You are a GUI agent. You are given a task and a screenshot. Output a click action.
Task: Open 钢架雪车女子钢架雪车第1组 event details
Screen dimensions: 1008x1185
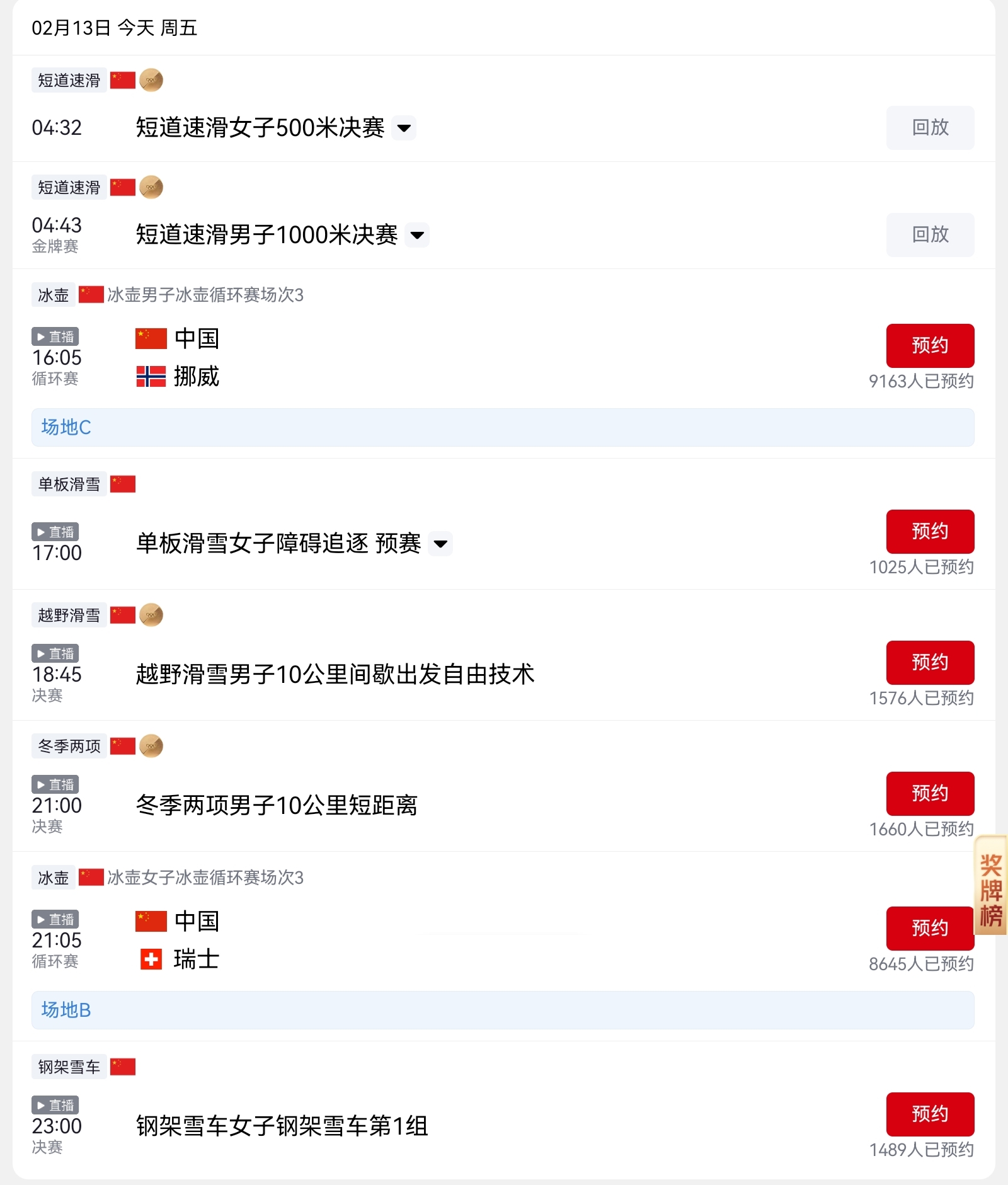click(282, 1126)
